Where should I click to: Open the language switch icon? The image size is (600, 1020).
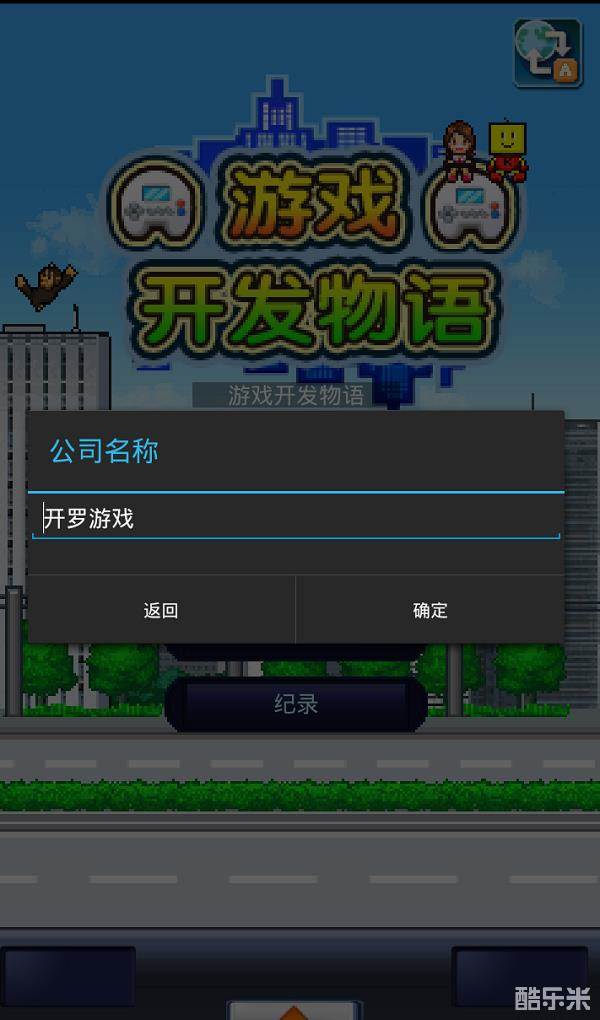coord(547,52)
